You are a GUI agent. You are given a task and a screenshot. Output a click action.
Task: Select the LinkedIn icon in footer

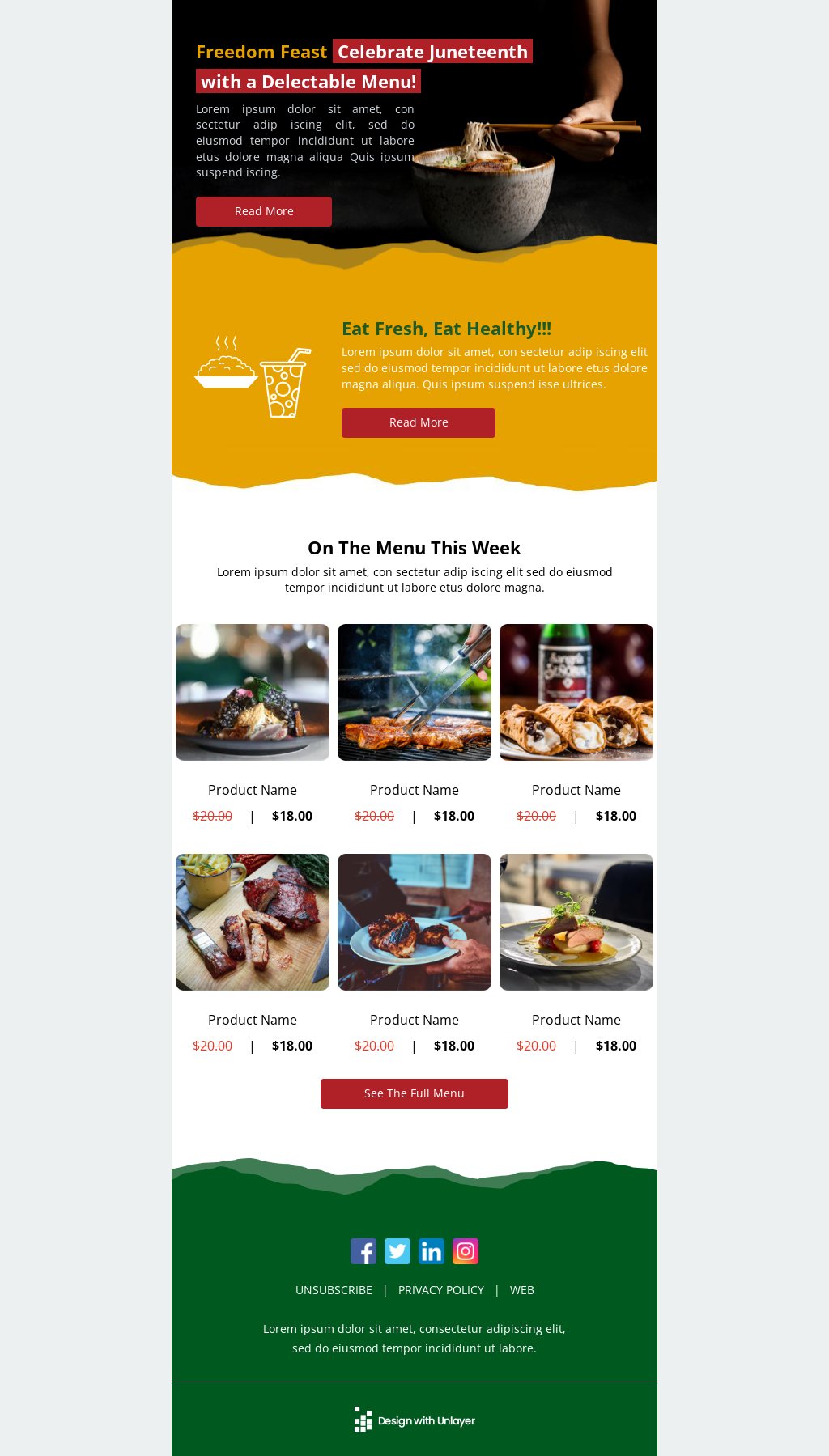(432, 1251)
